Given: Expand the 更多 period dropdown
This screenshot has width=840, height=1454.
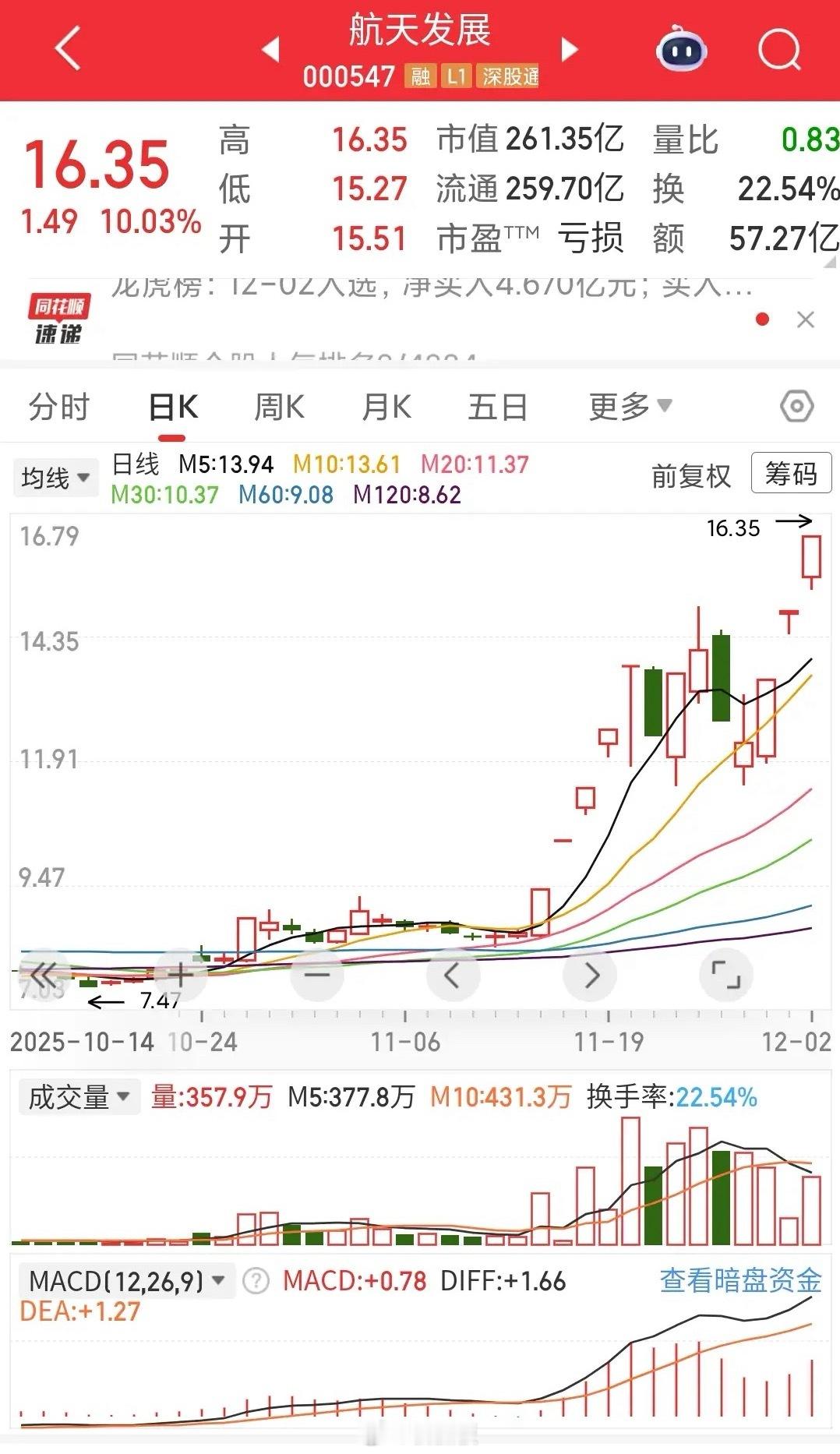Looking at the screenshot, I should pos(626,406).
